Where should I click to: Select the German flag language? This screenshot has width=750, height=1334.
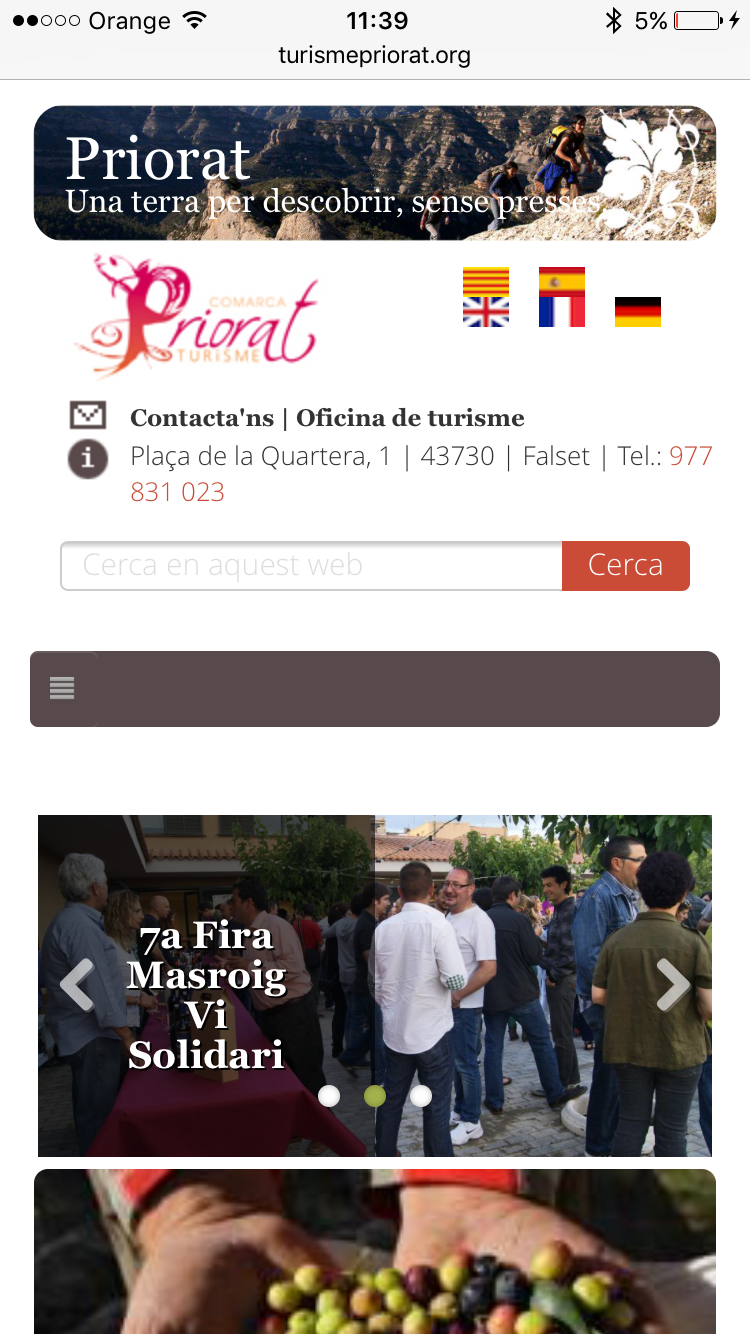coord(638,312)
